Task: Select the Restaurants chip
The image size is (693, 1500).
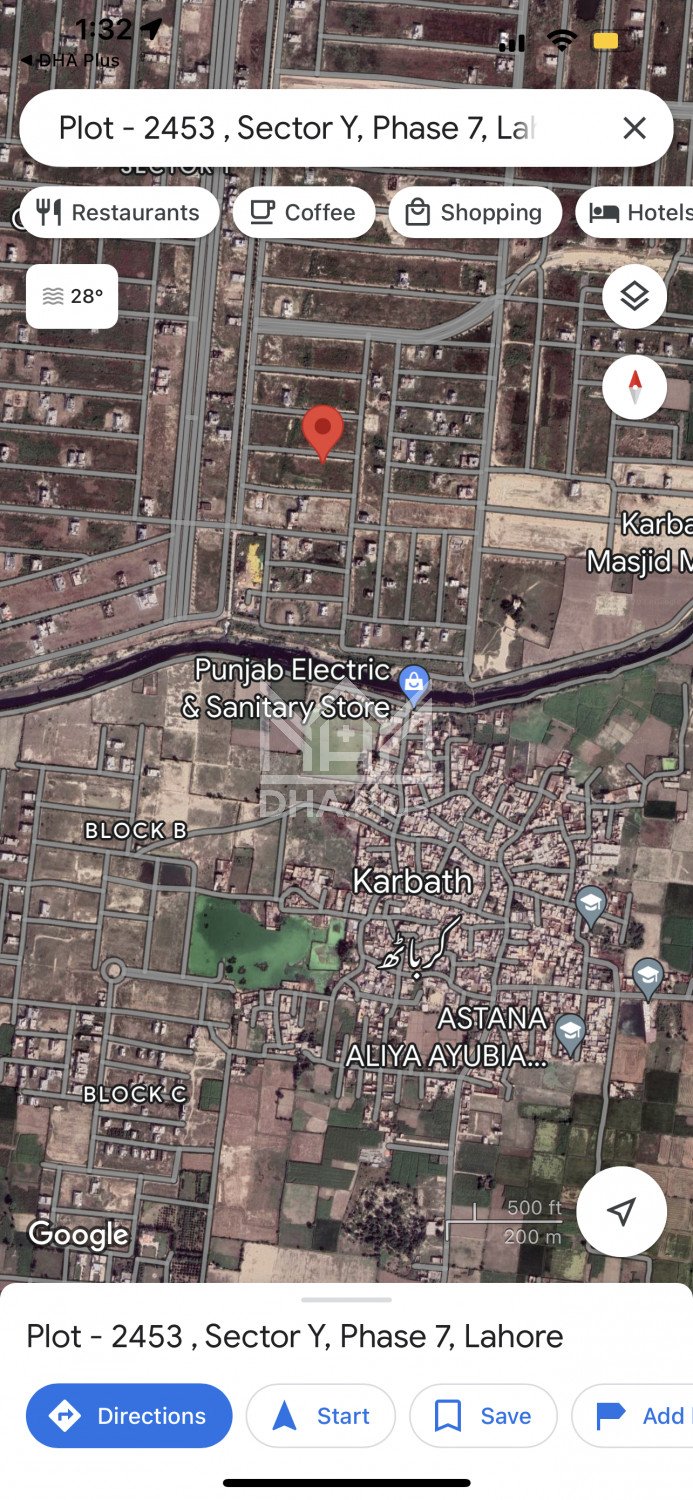Action: tap(119, 212)
